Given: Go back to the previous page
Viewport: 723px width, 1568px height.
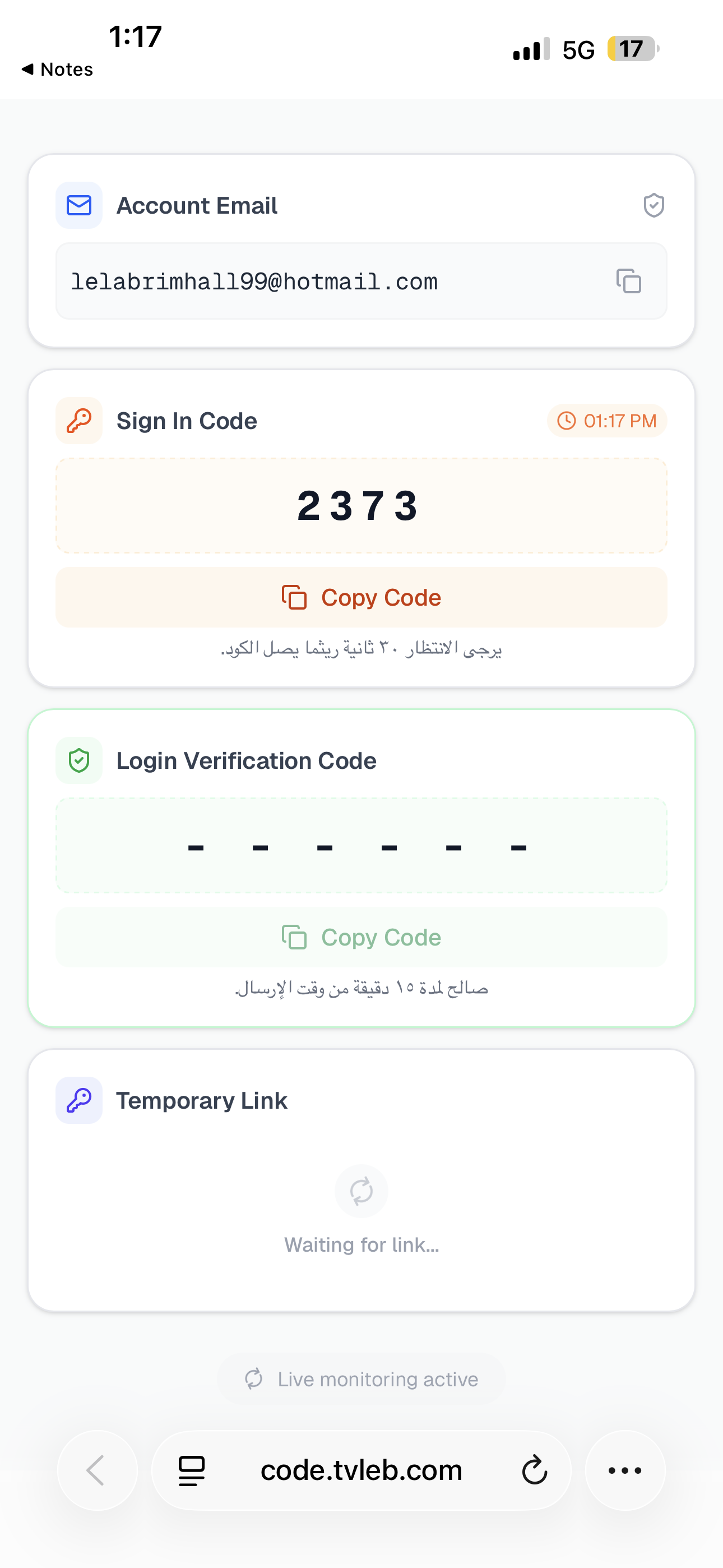Looking at the screenshot, I should point(98,1470).
